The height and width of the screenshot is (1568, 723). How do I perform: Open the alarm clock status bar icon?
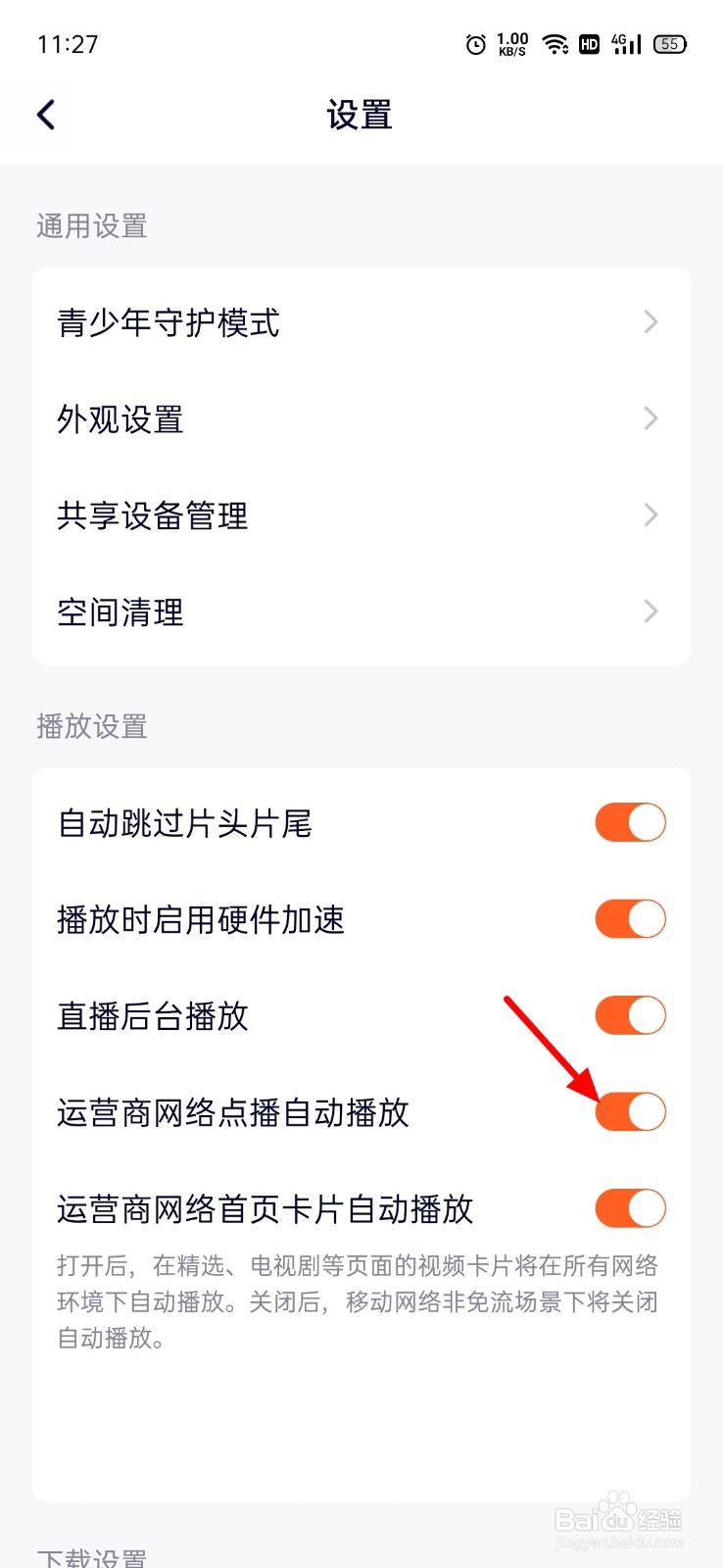coord(476,44)
